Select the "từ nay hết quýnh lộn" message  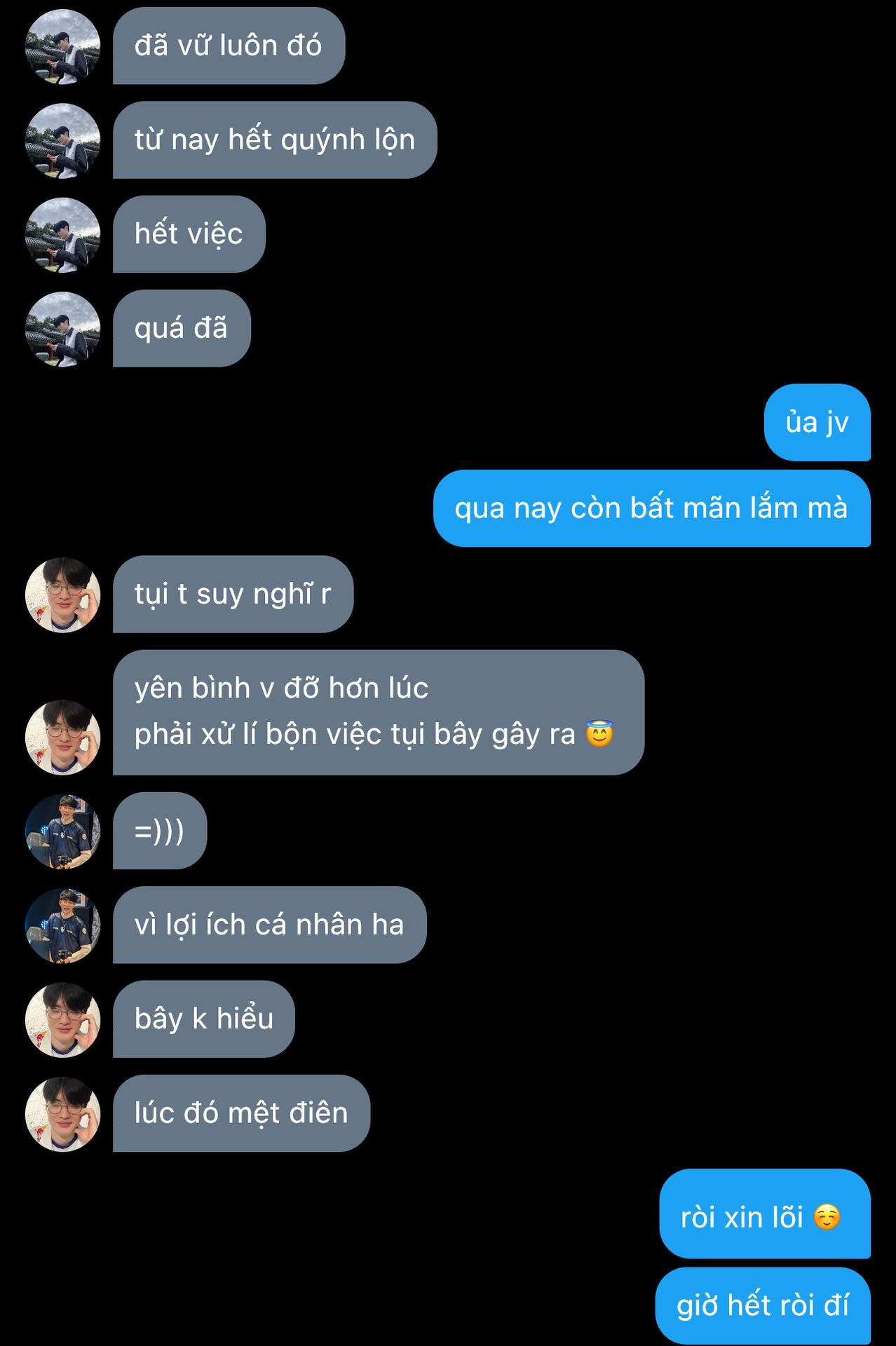(x=275, y=140)
